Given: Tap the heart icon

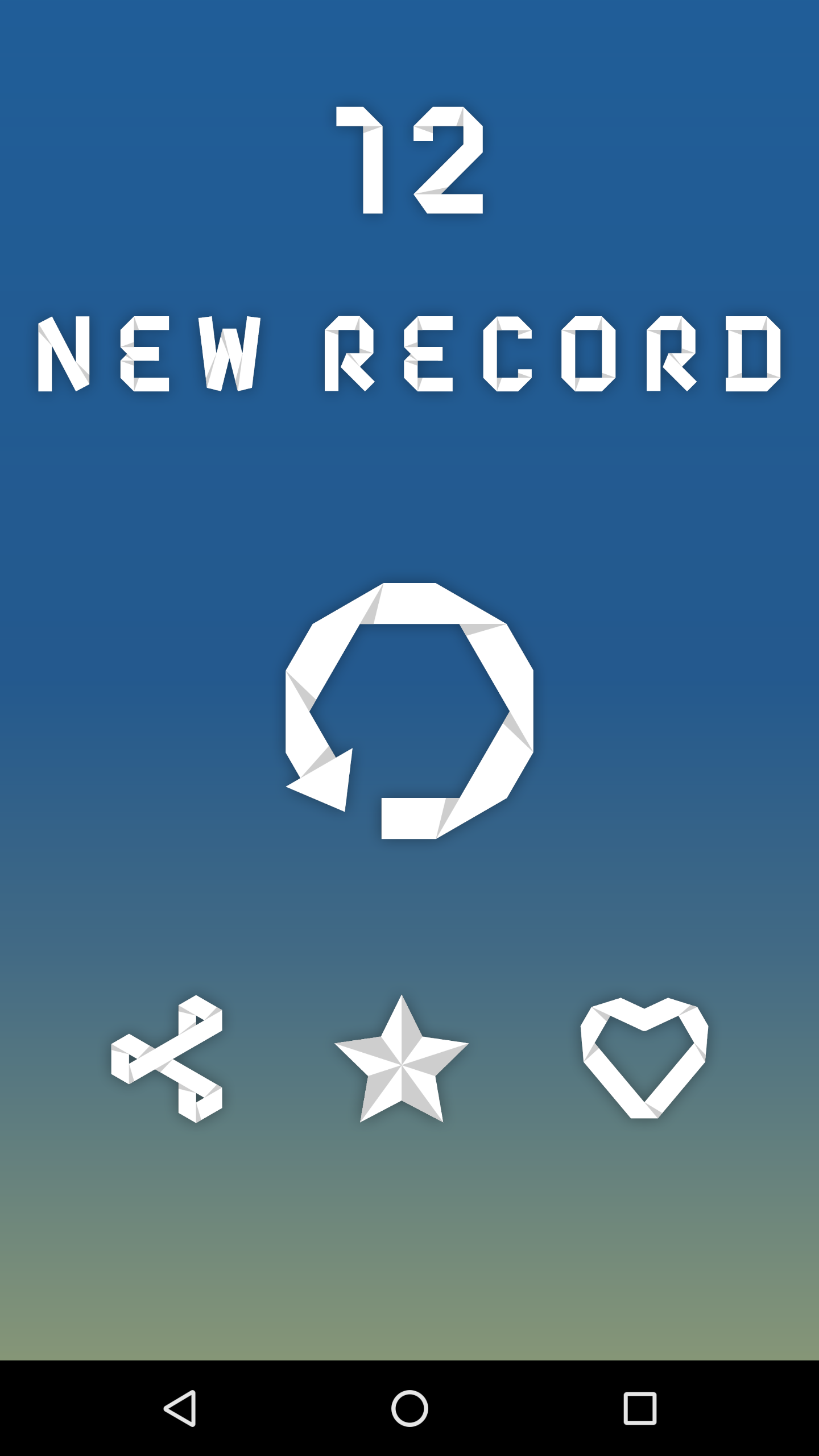Looking at the screenshot, I should pos(644,1059).
